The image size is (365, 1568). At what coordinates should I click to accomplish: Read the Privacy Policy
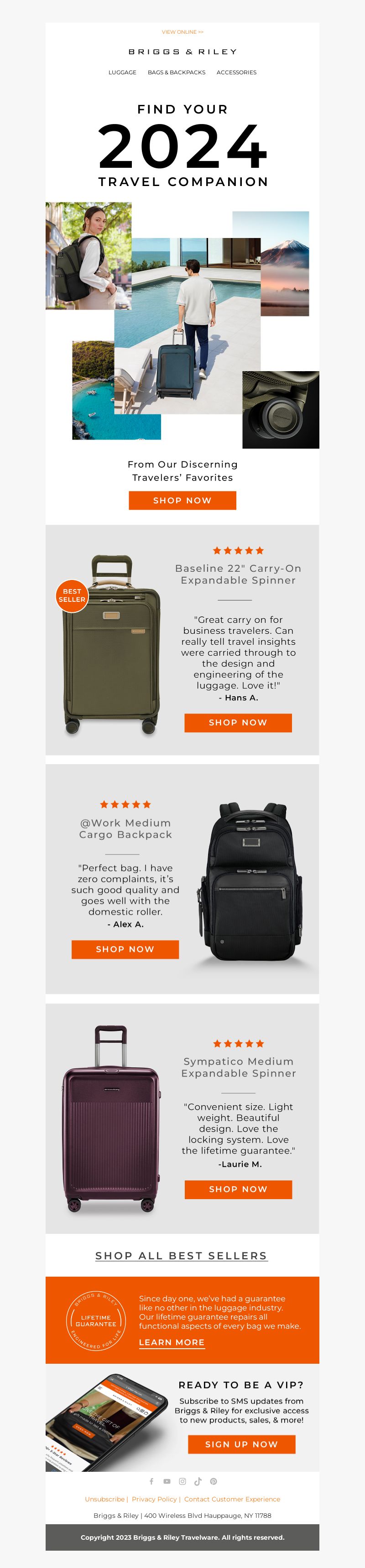click(154, 1499)
